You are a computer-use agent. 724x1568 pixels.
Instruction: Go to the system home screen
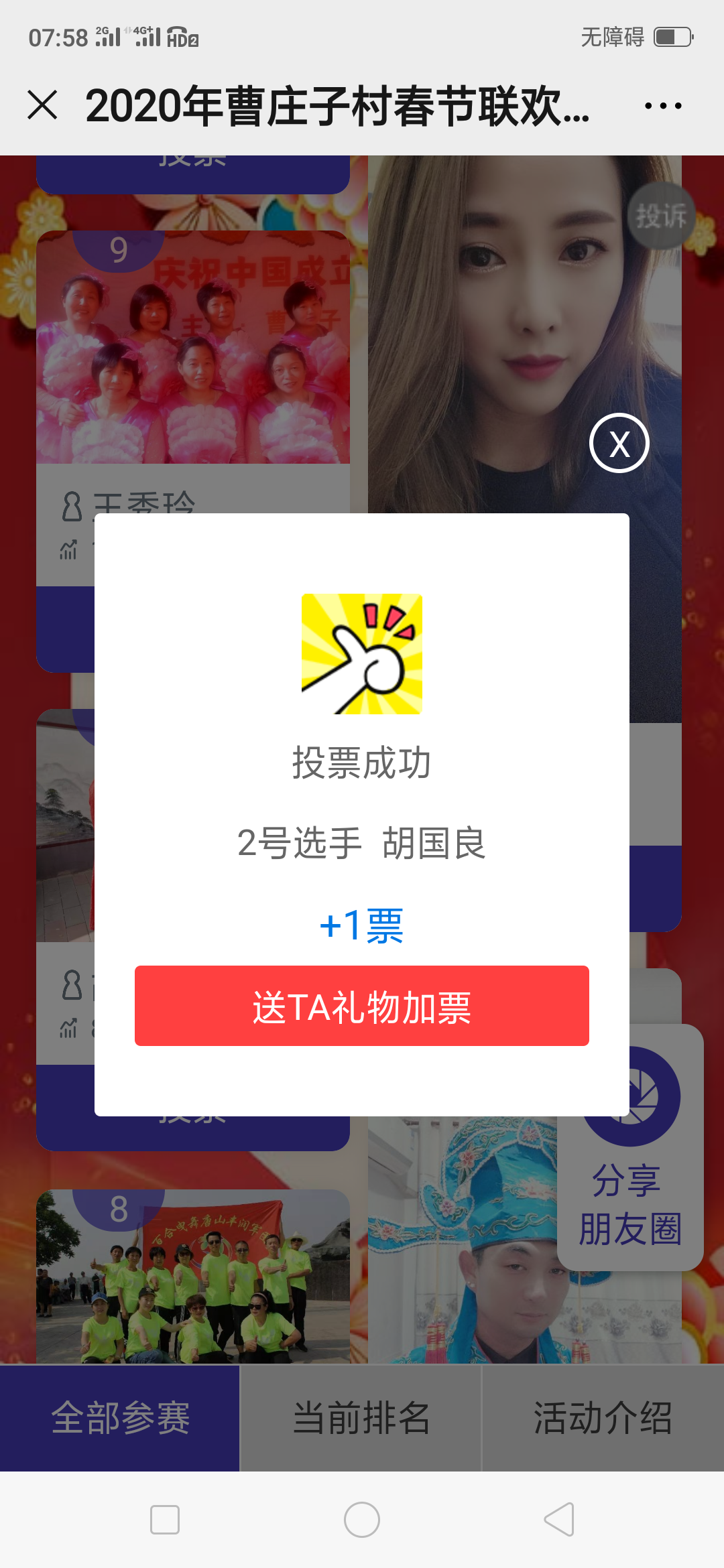click(x=362, y=1519)
